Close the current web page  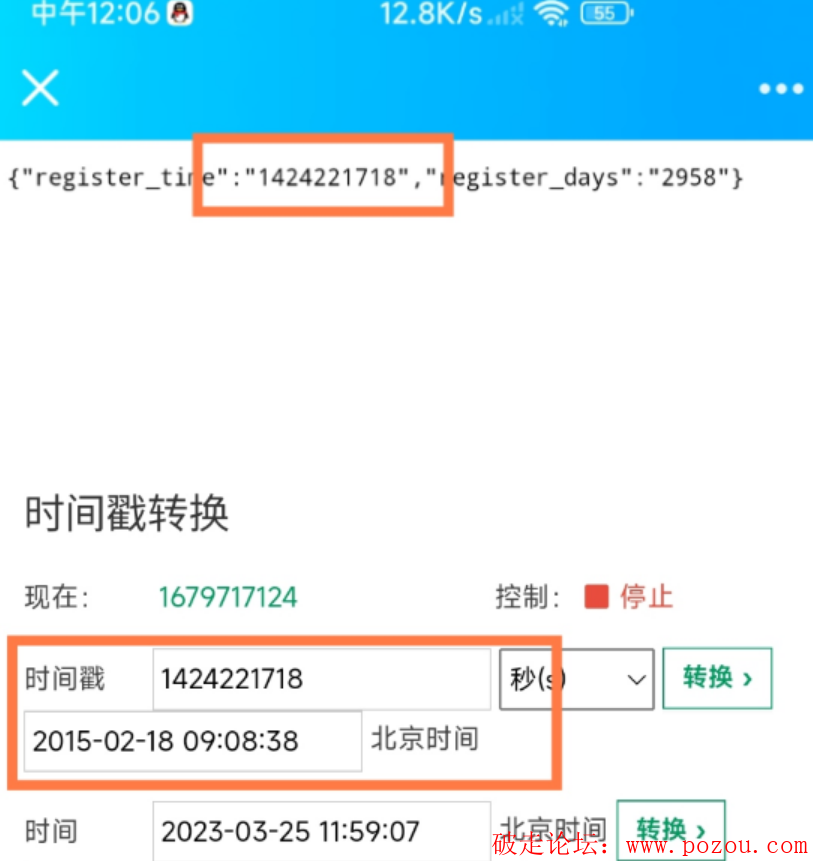point(40,88)
